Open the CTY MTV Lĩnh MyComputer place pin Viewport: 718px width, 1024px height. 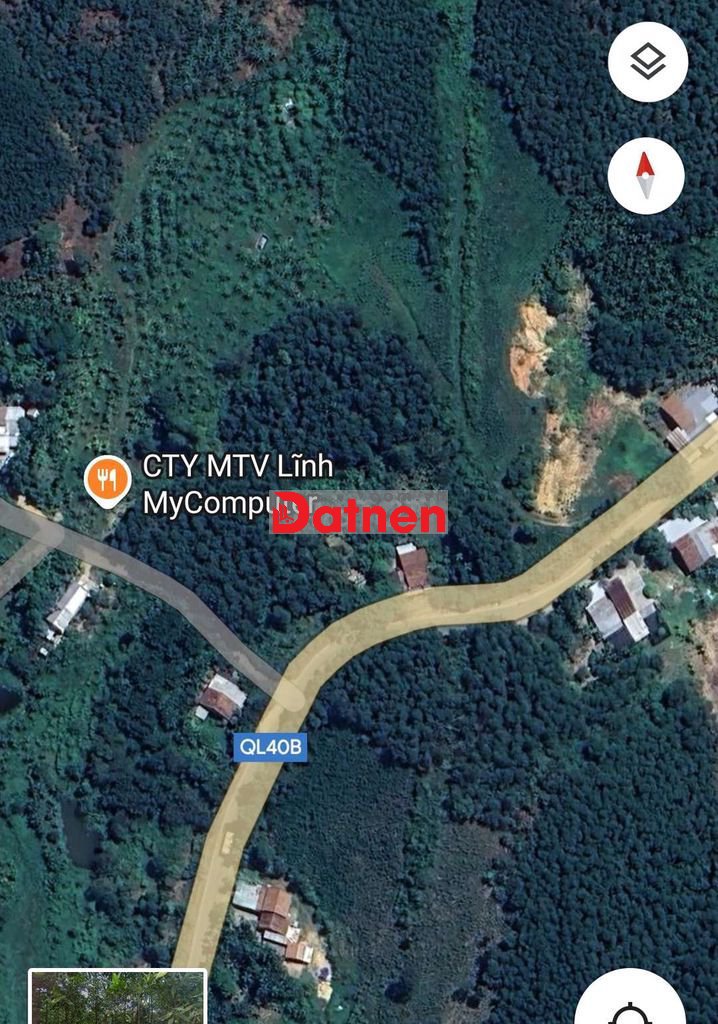(107, 480)
